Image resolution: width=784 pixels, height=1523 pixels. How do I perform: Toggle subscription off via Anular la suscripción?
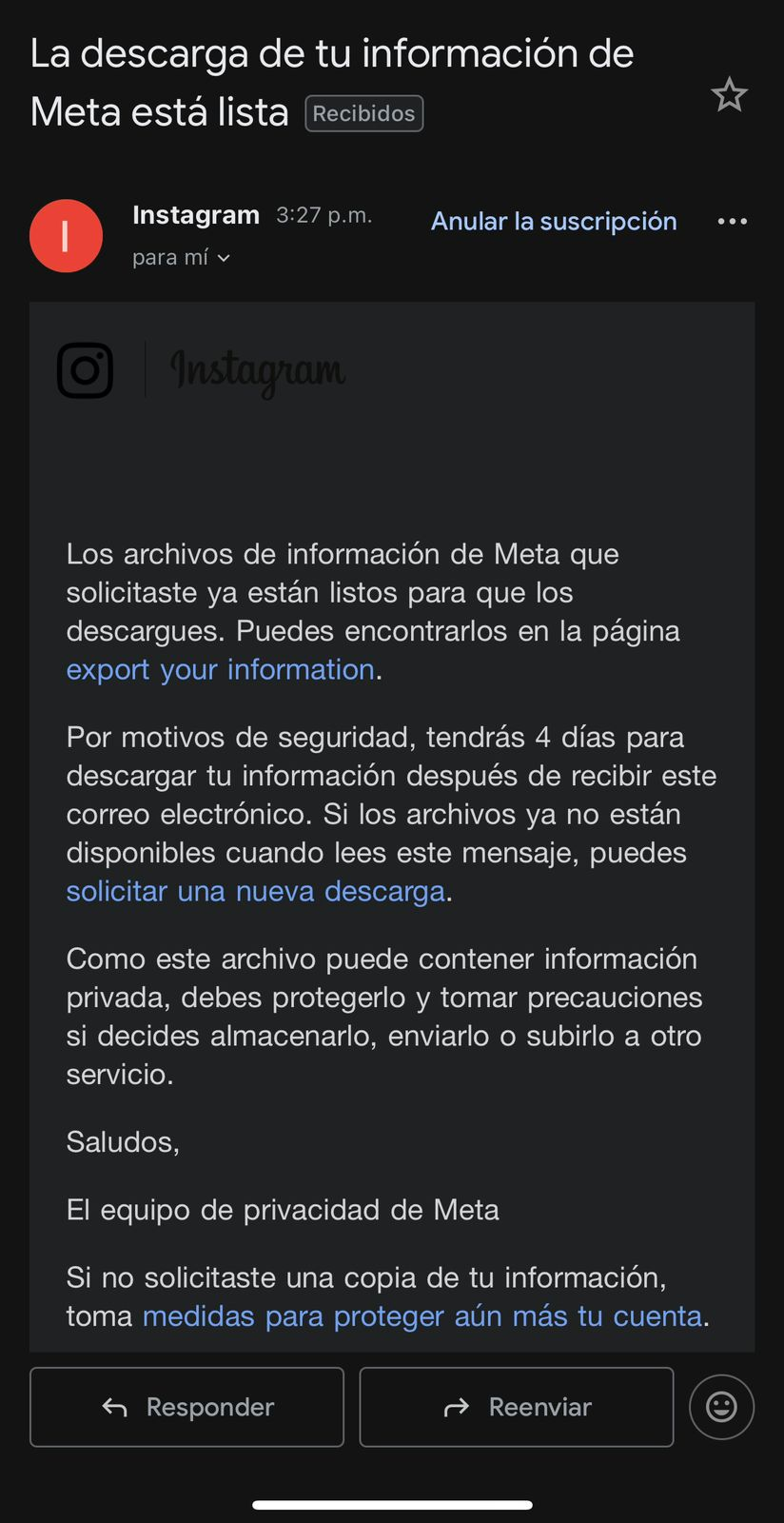553,221
